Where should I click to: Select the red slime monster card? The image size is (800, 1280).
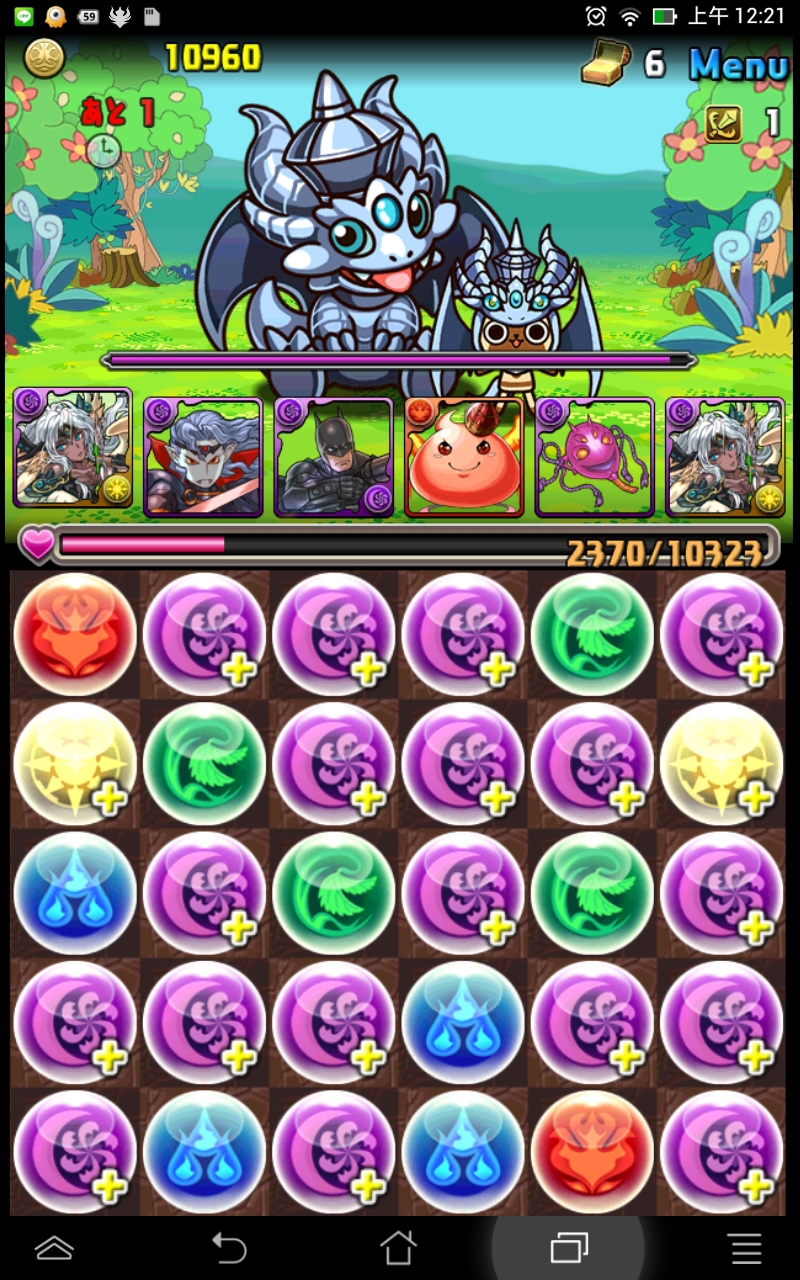tap(464, 456)
